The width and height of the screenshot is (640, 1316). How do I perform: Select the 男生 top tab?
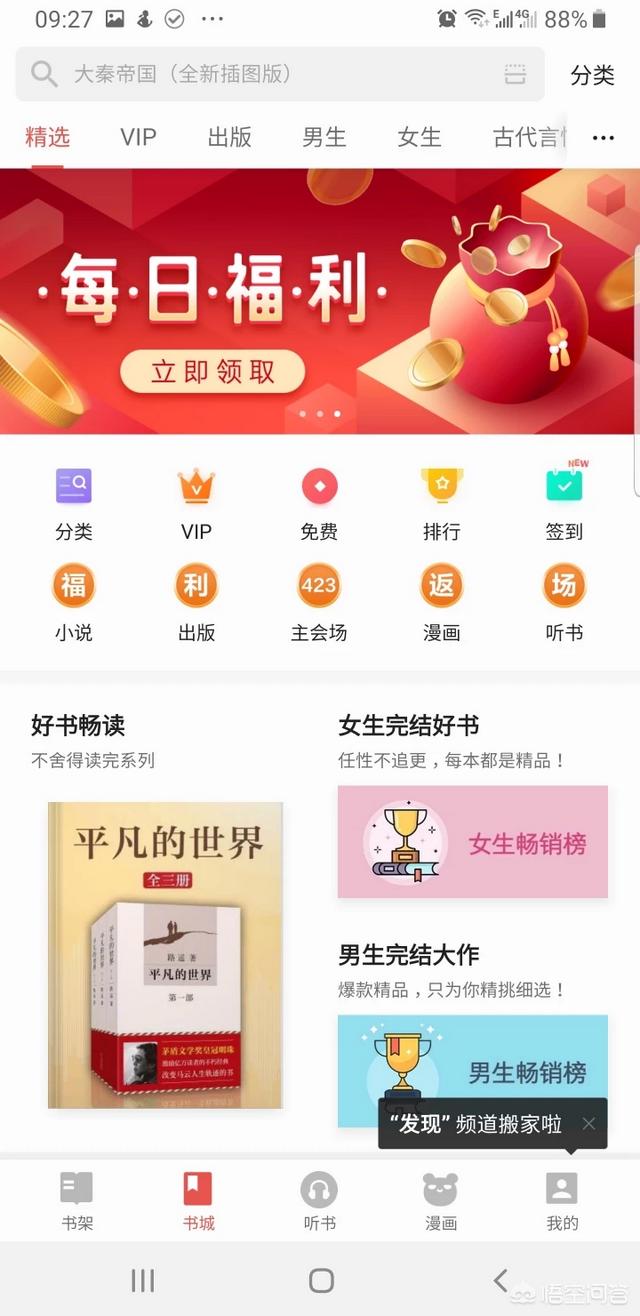[x=324, y=137]
